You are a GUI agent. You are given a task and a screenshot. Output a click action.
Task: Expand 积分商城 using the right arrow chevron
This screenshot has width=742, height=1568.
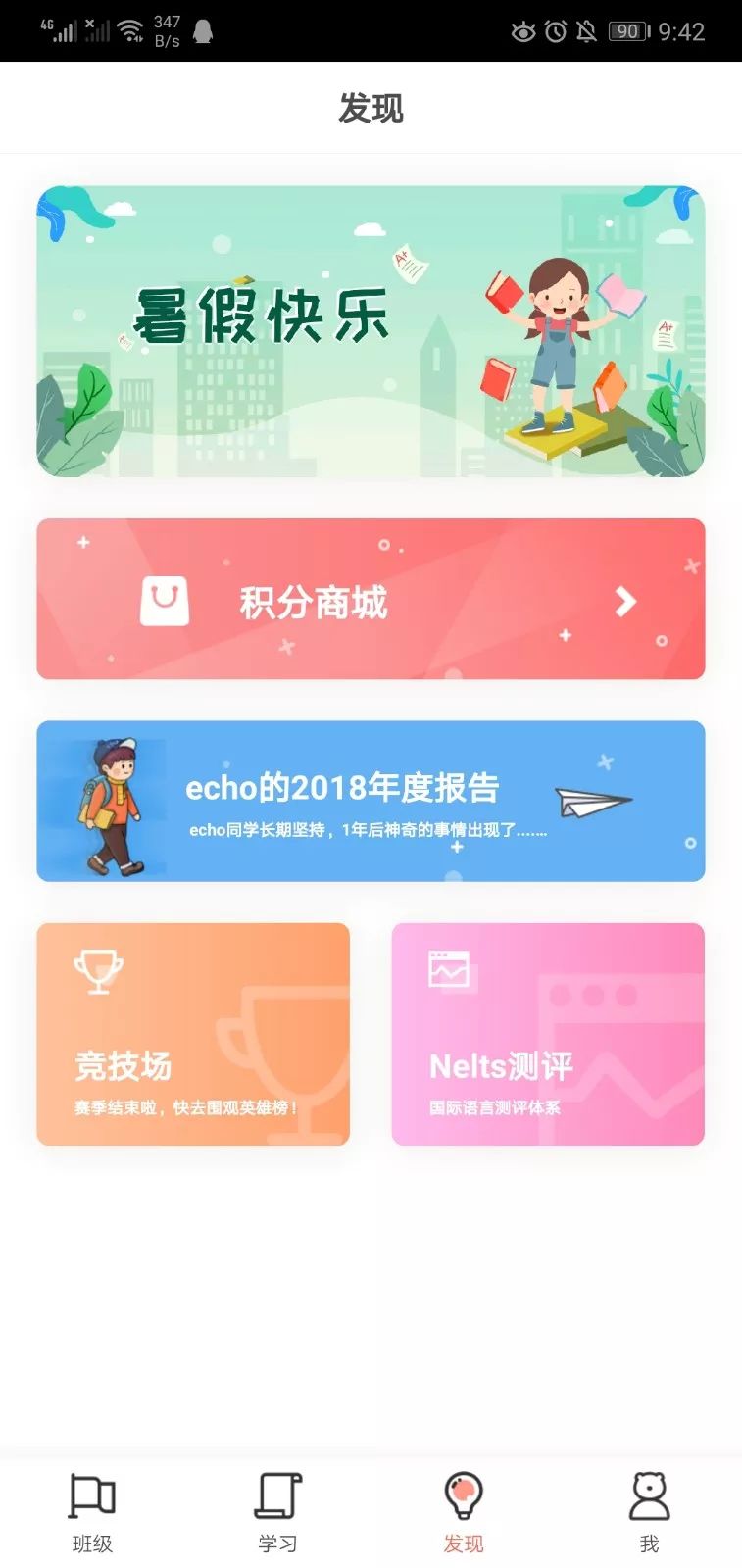624,601
